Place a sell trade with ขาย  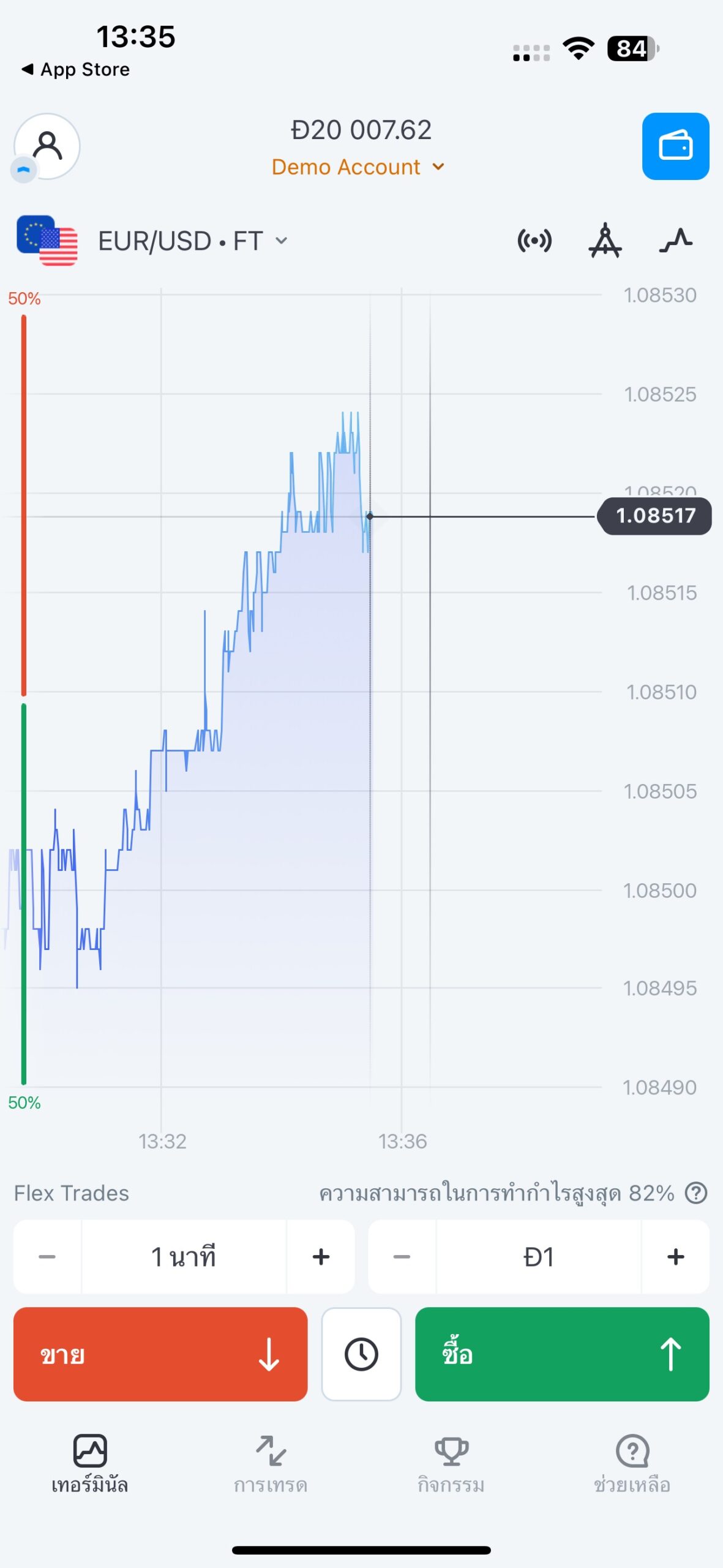coord(160,1354)
